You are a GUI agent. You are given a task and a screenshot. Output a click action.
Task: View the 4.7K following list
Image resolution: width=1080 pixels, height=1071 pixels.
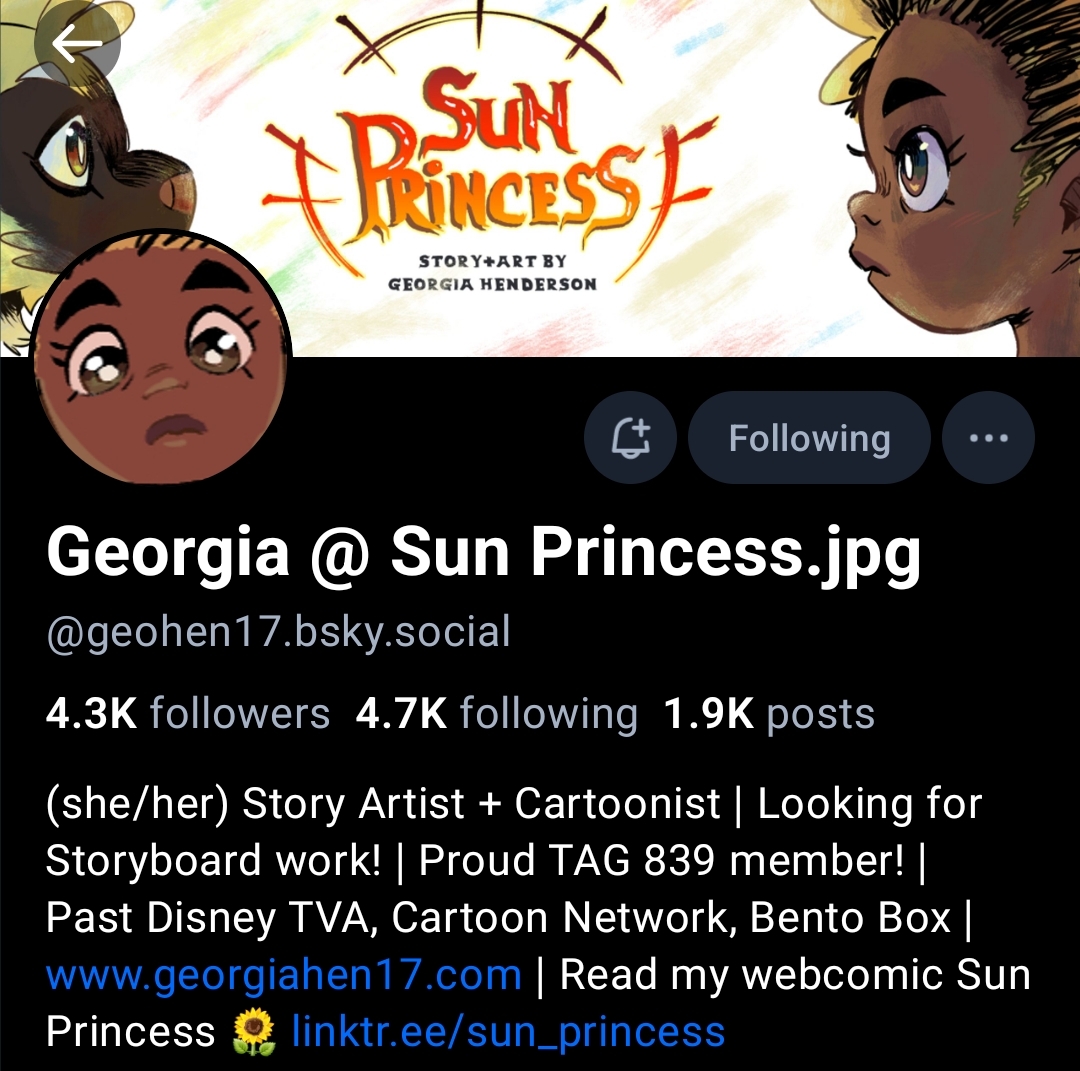point(497,714)
